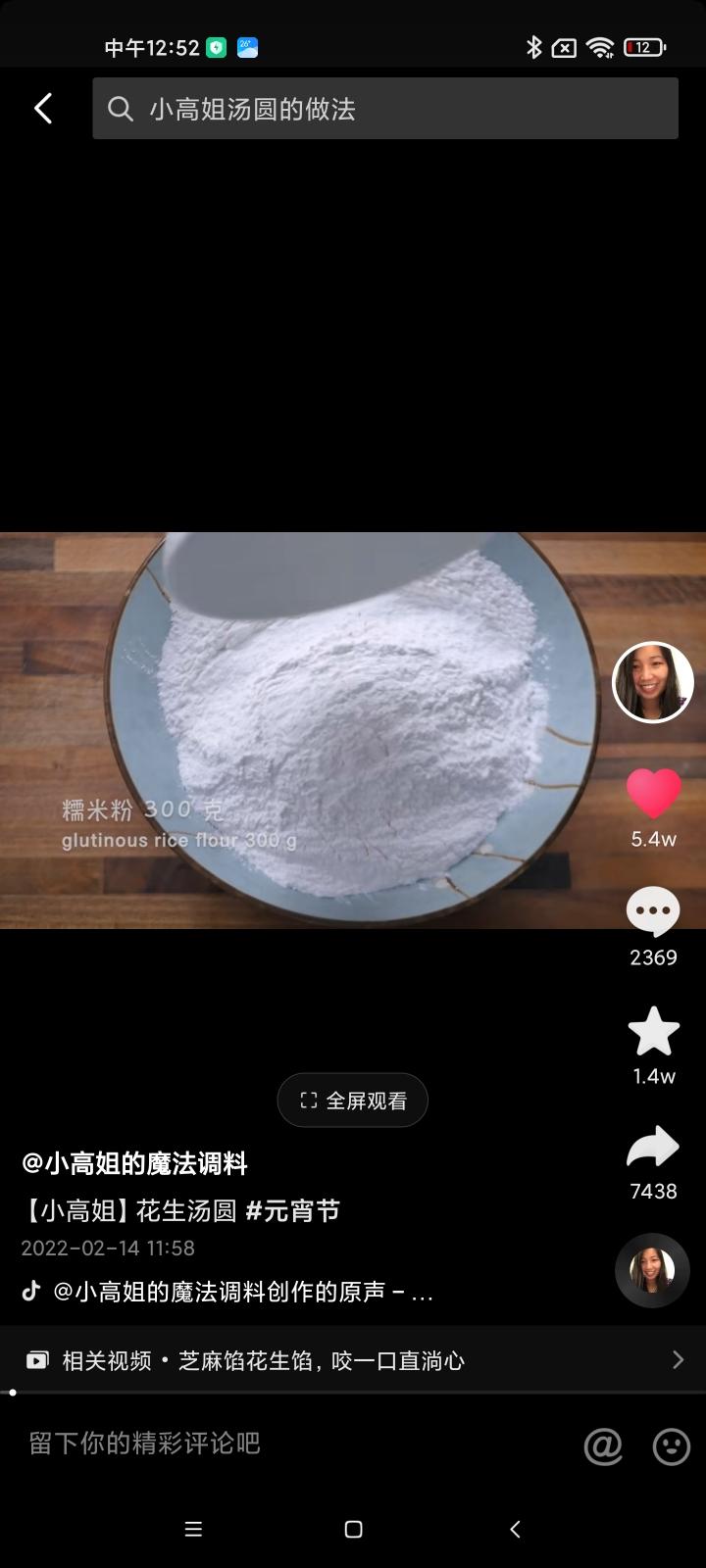Image resolution: width=706 pixels, height=1568 pixels.
Task: Like this video with the heart icon
Action: (x=653, y=794)
